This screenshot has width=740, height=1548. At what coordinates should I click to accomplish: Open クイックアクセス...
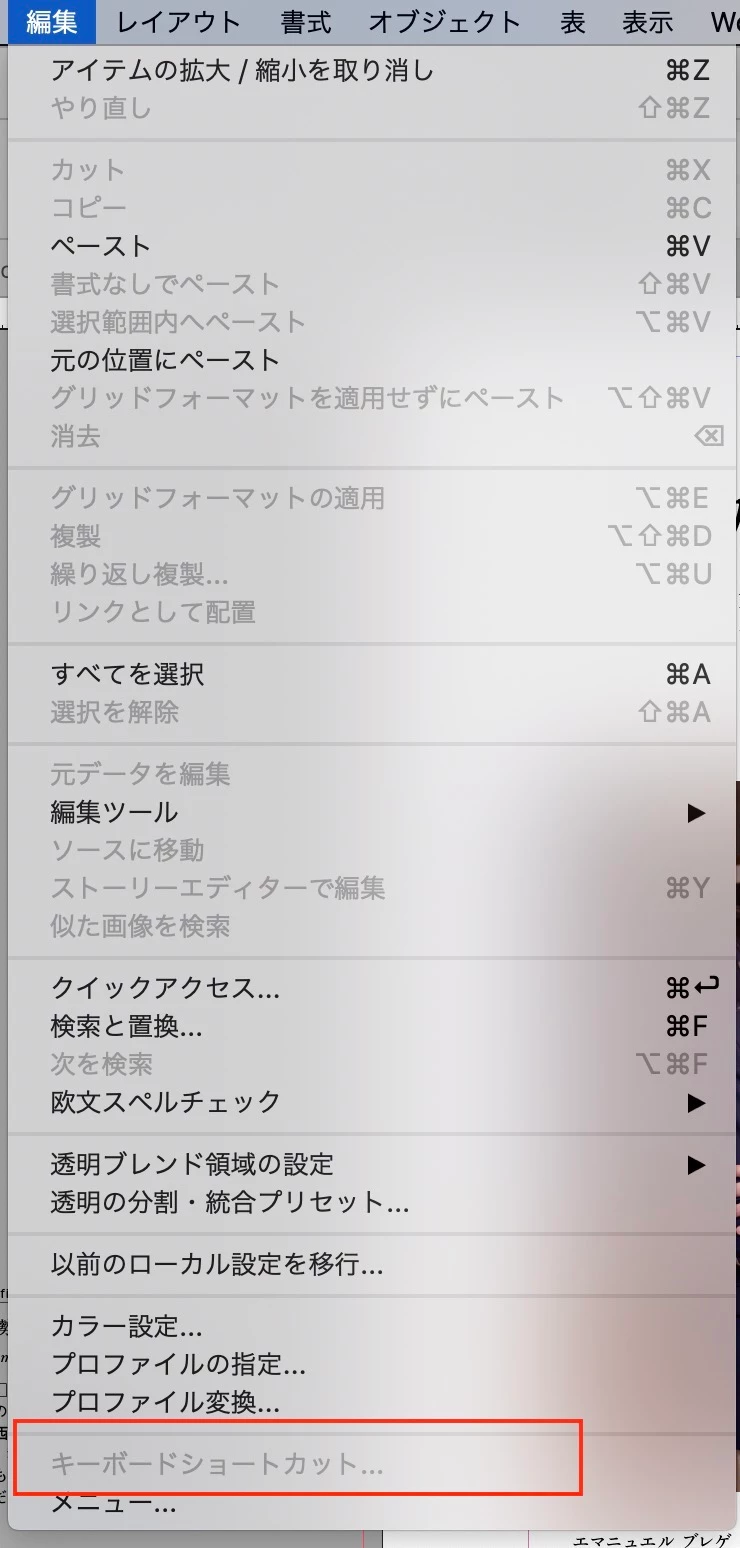(165, 989)
